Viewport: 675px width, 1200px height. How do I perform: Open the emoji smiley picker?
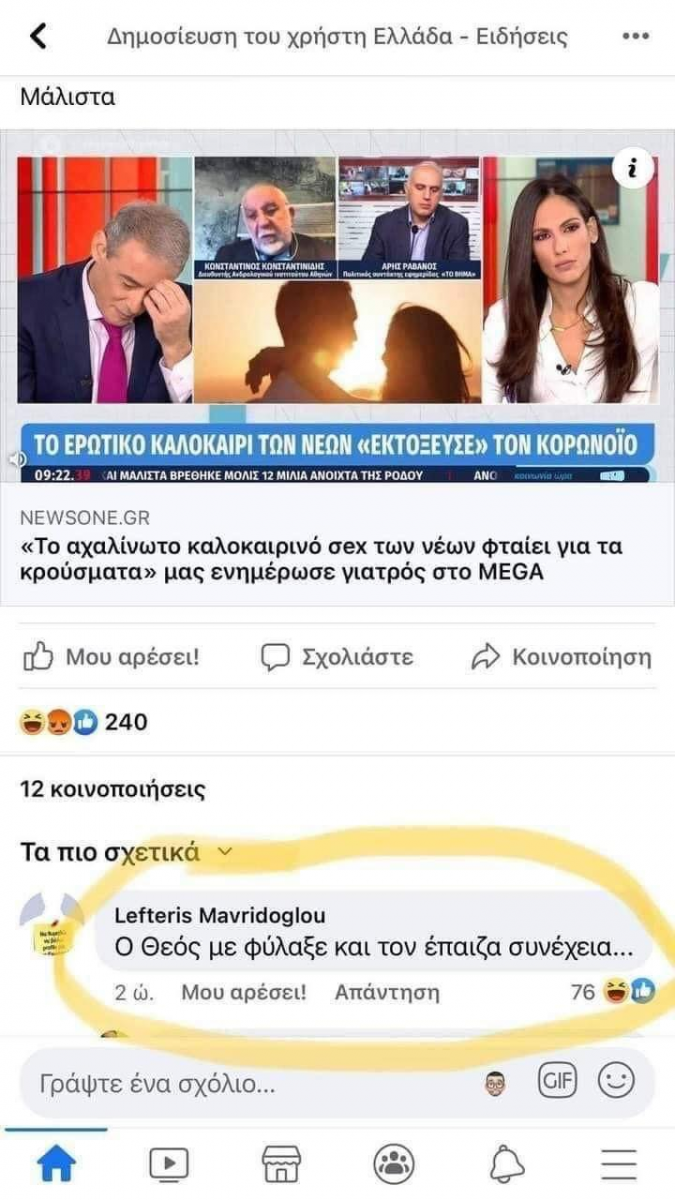[x=616, y=1082]
